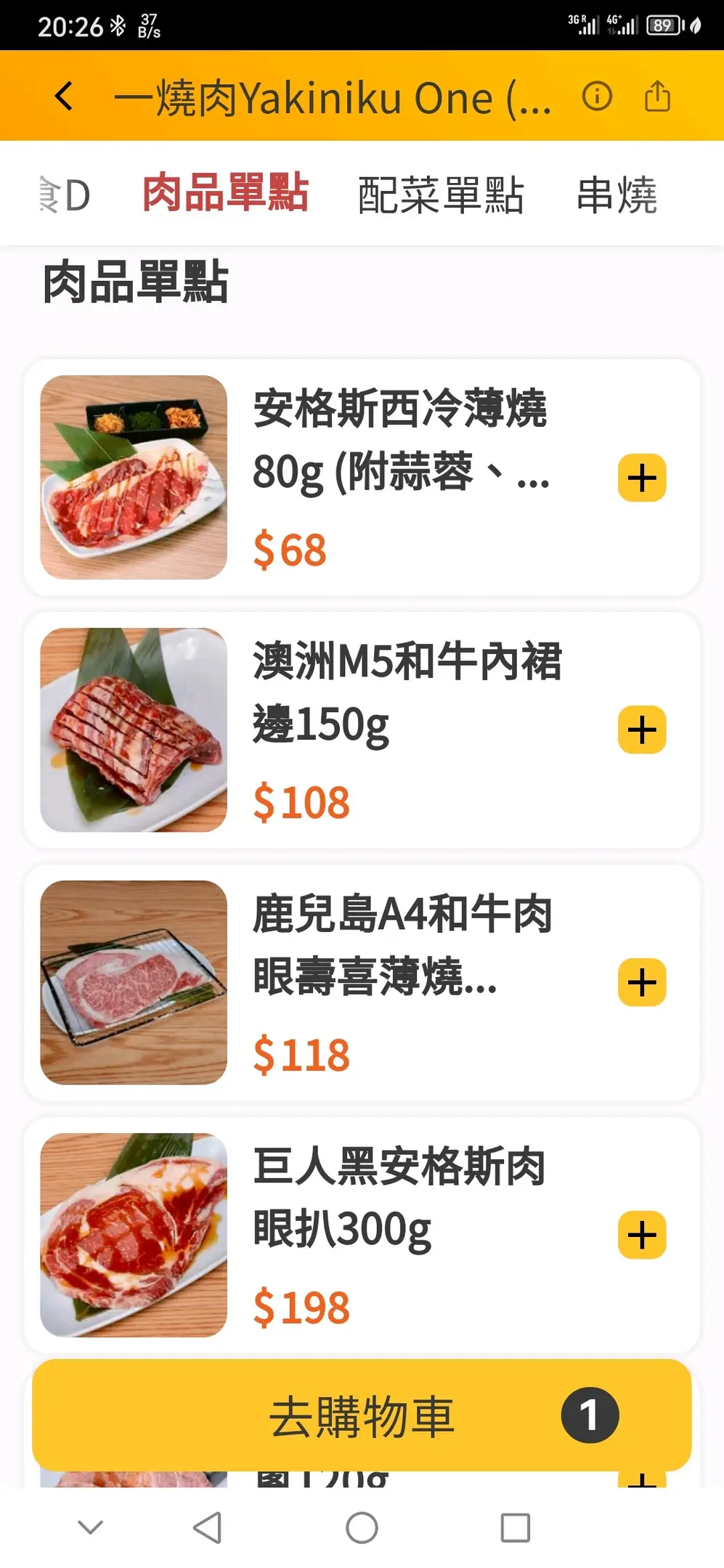View the 巨人黑安格斯肉眼扒300g card

pos(362,1235)
